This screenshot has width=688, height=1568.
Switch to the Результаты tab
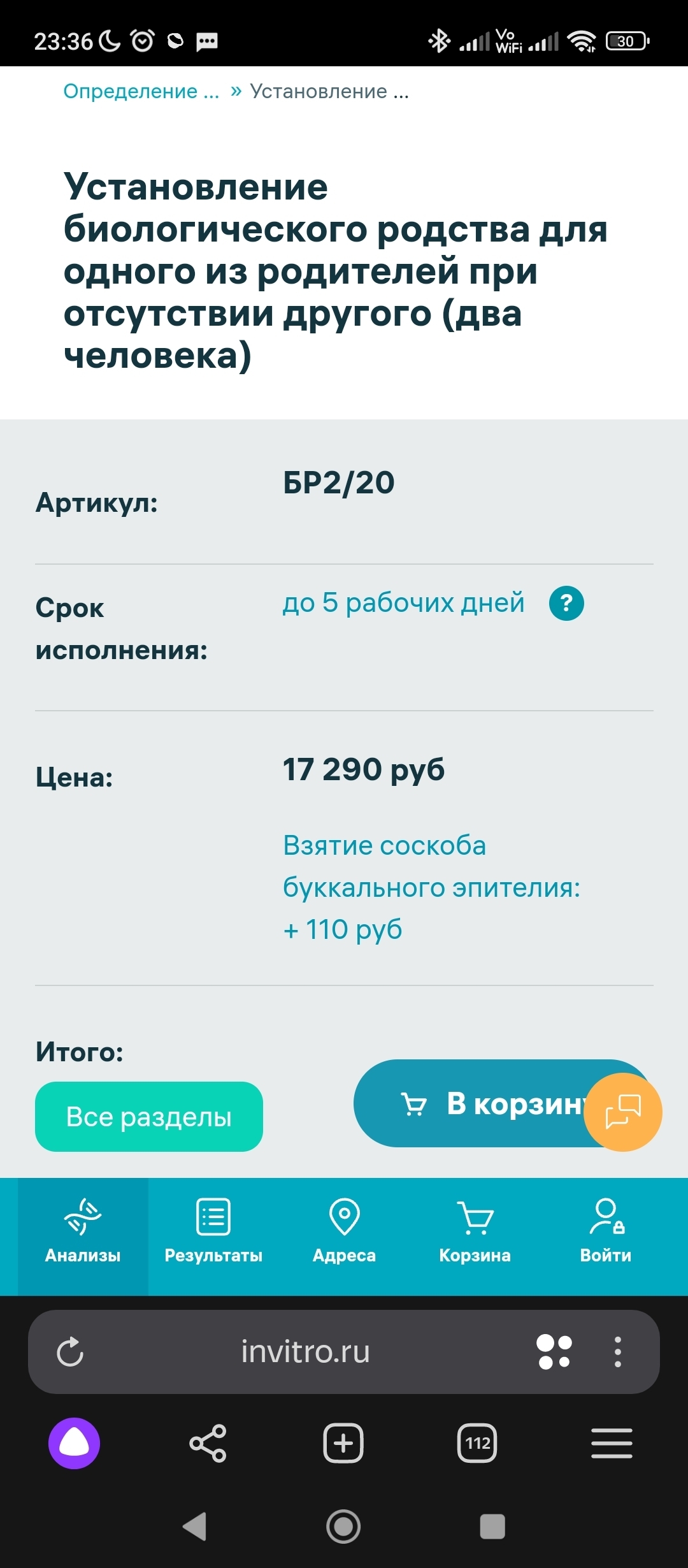[x=213, y=1236]
